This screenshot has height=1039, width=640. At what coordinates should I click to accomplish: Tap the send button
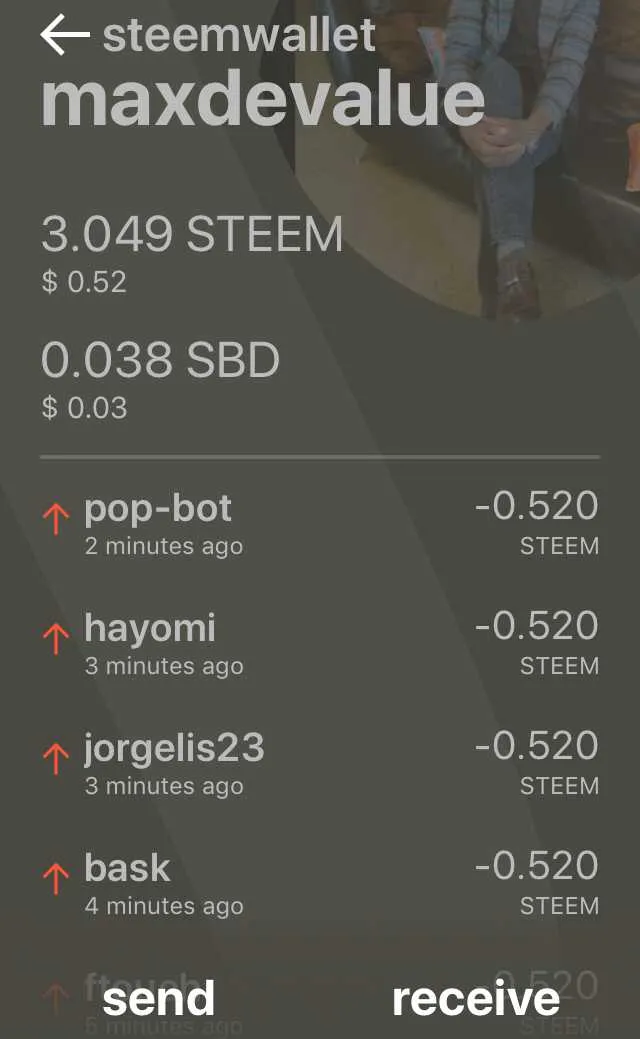tap(158, 999)
